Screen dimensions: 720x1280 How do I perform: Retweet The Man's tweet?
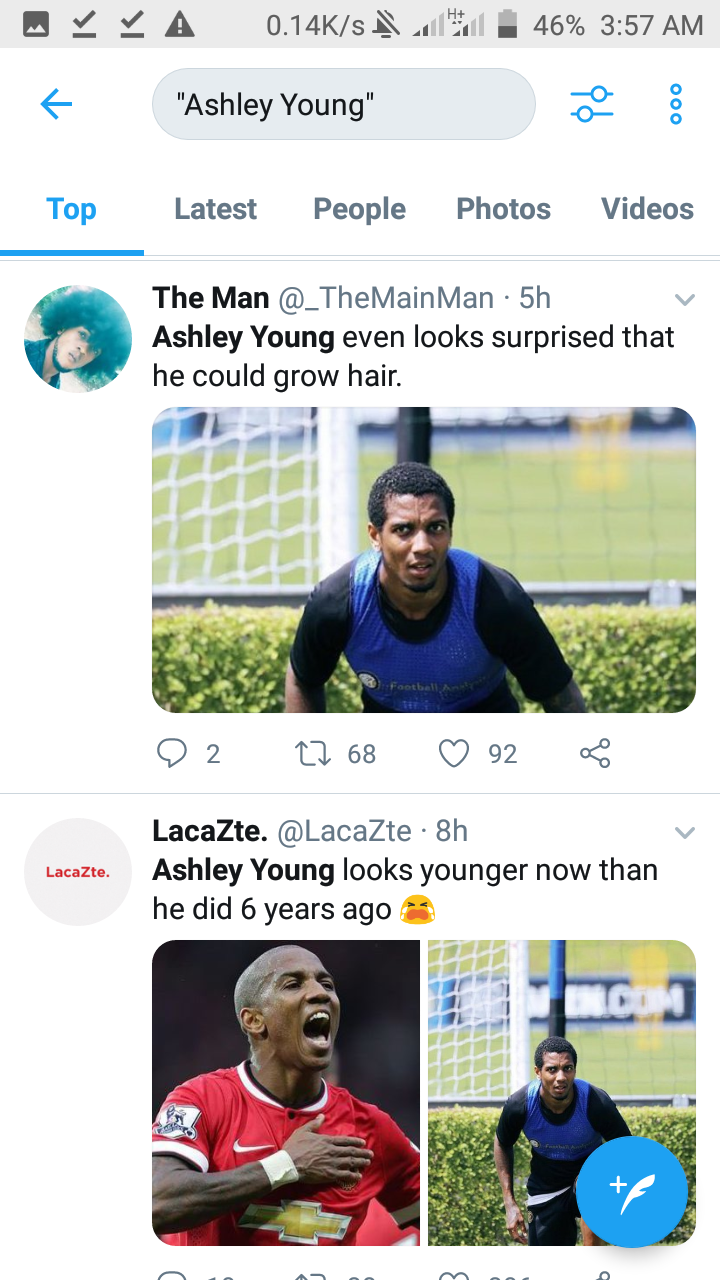pos(316,753)
